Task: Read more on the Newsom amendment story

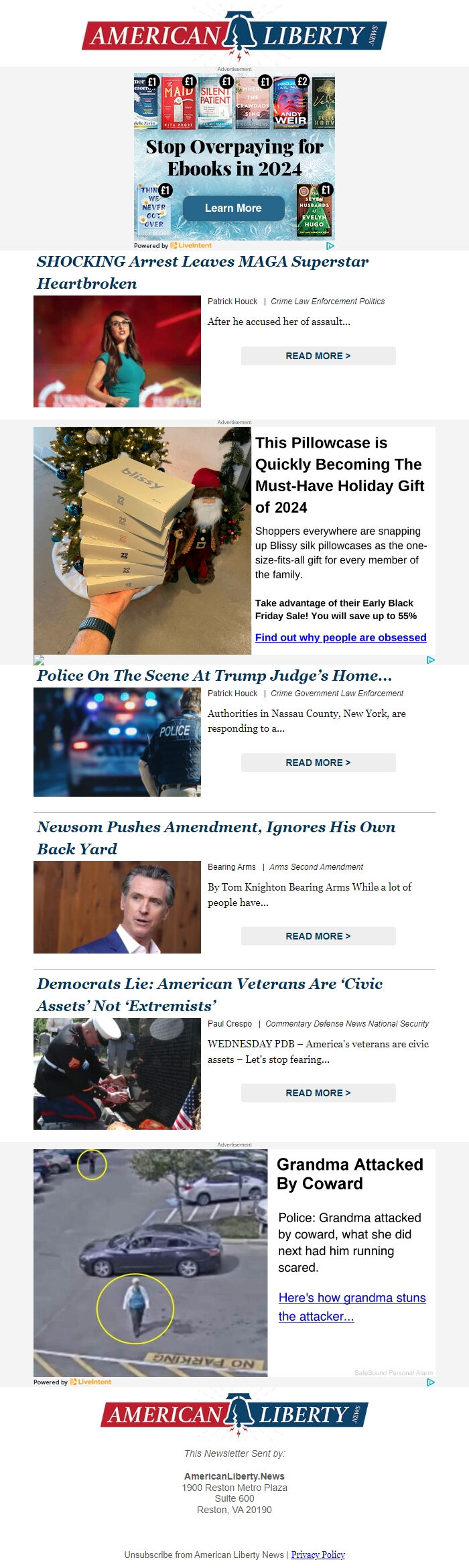Action: 318,936
